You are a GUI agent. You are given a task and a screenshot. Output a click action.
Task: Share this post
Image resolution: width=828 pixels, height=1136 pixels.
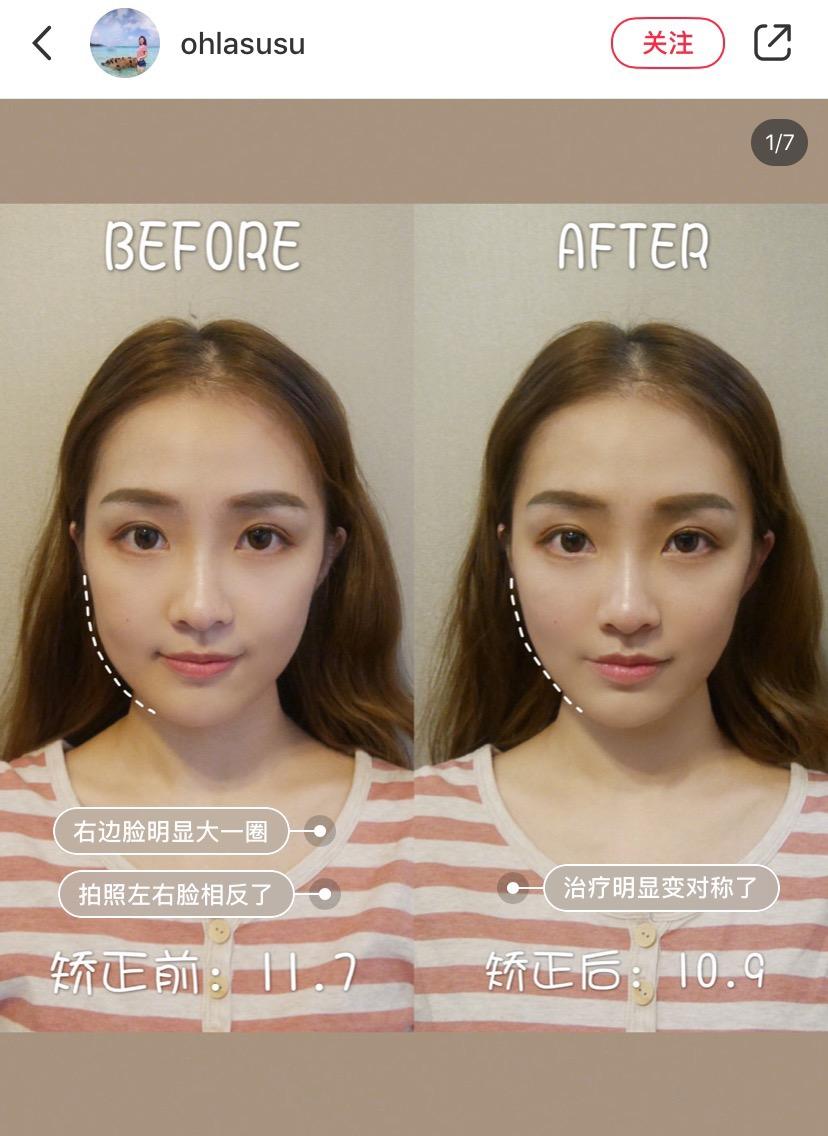coord(772,42)
